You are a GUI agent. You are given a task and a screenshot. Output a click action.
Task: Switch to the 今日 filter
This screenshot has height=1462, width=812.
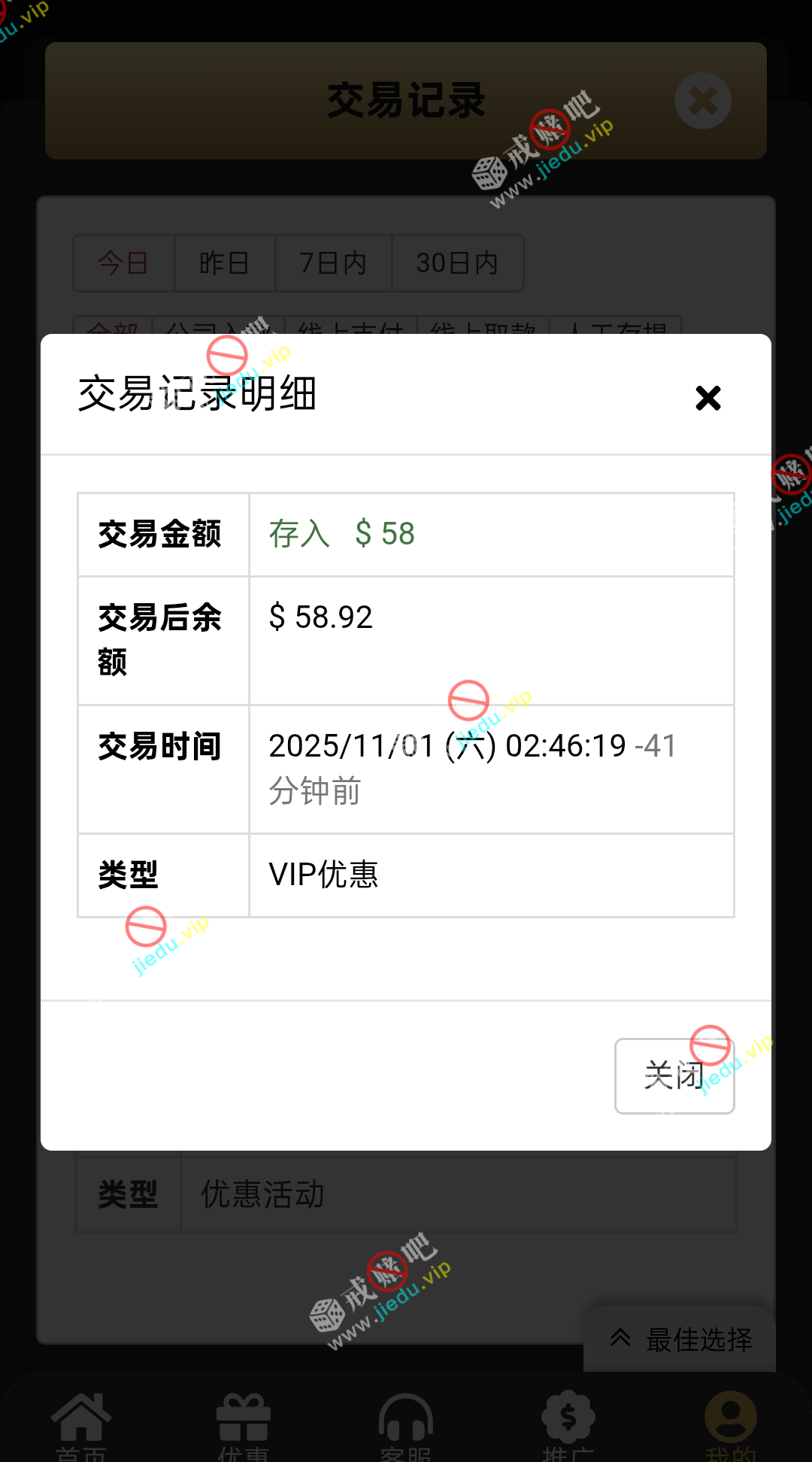pyautogui.click(x=123, y=263)
